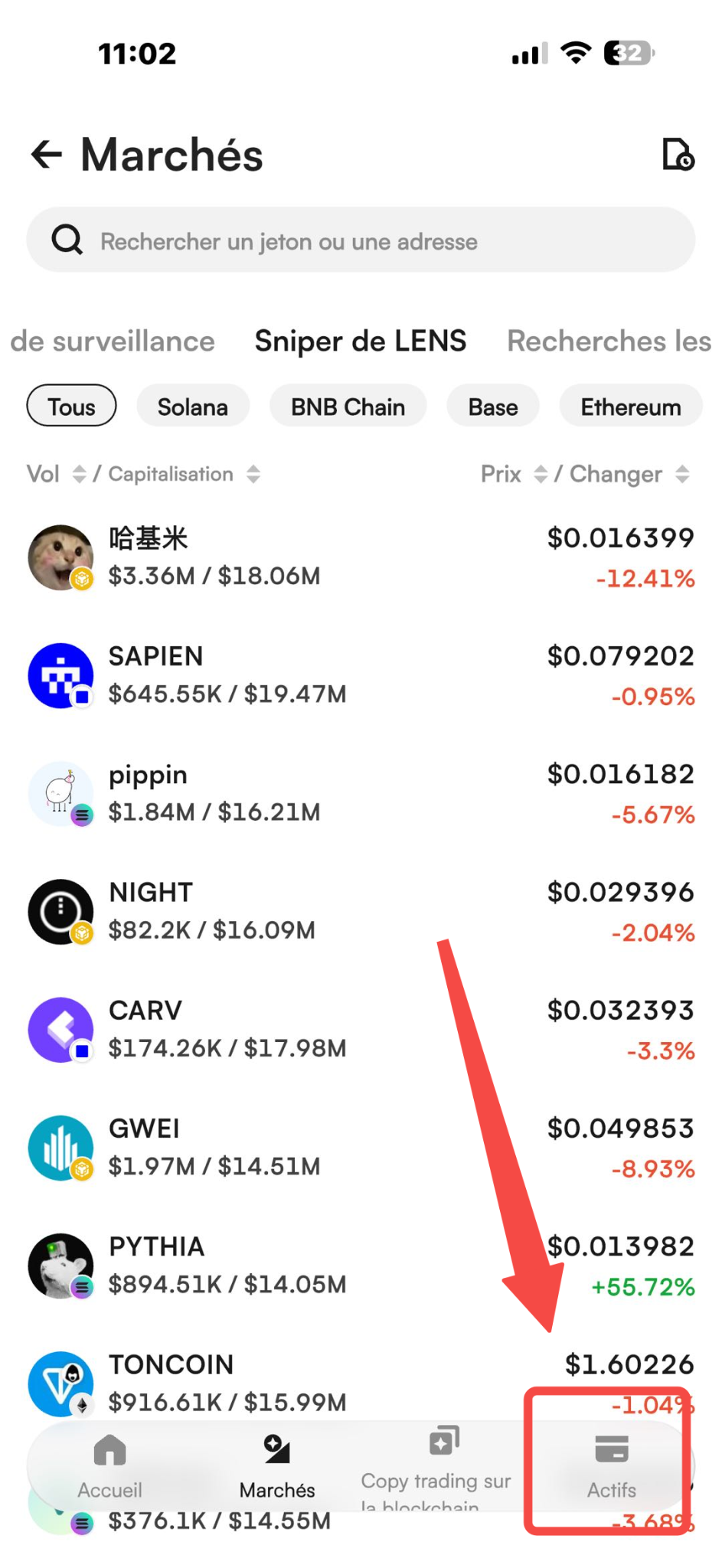Viewport: 722px width, 1568px height.
Task: Switch to the Recherches les tab
Action: [609, 341]
